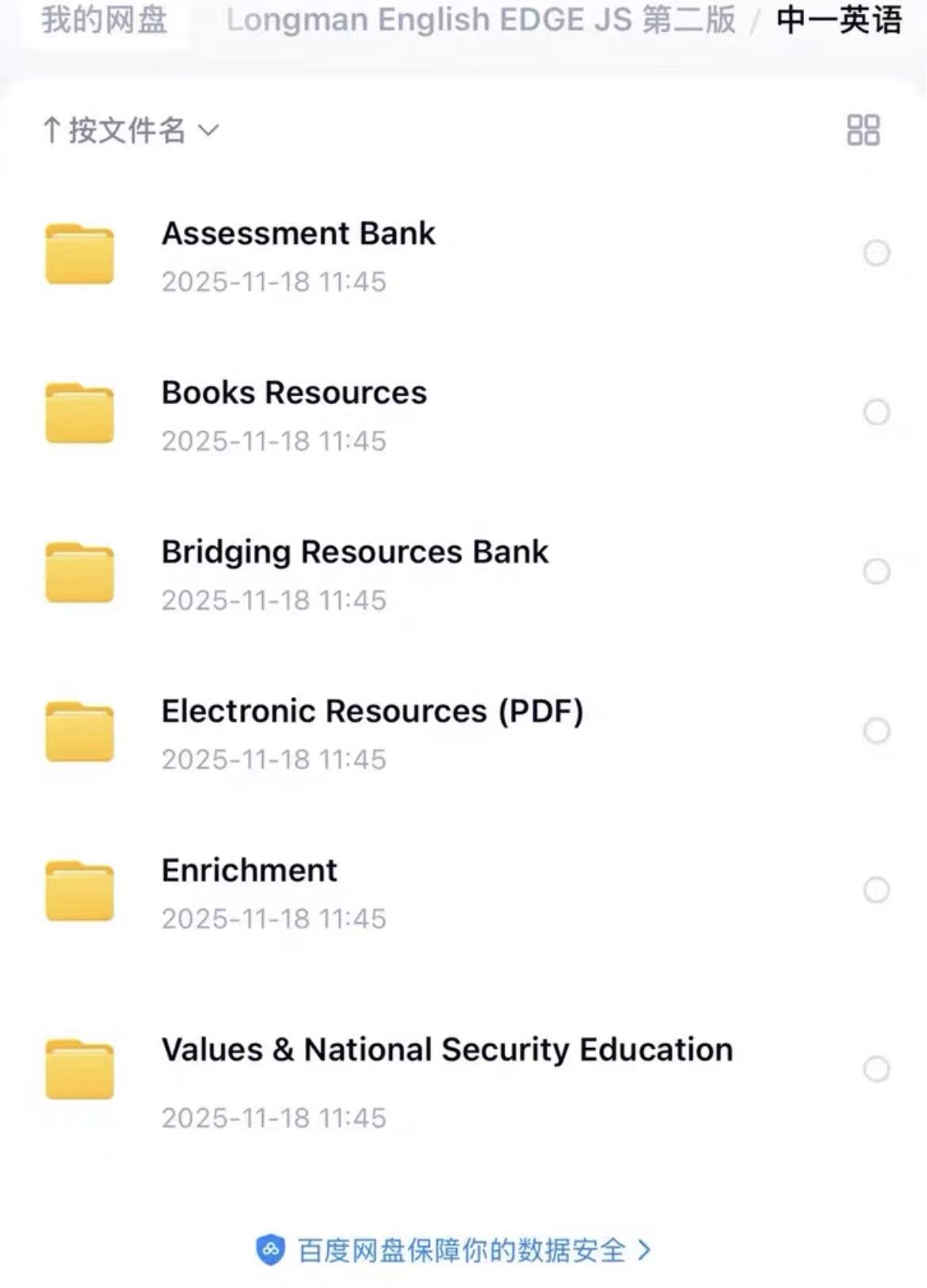Image resolution: width=927 pixels, height=1288 pixels.
Task: Select Electronic Resources (PDF) checkbox circle
Action: 876,731
